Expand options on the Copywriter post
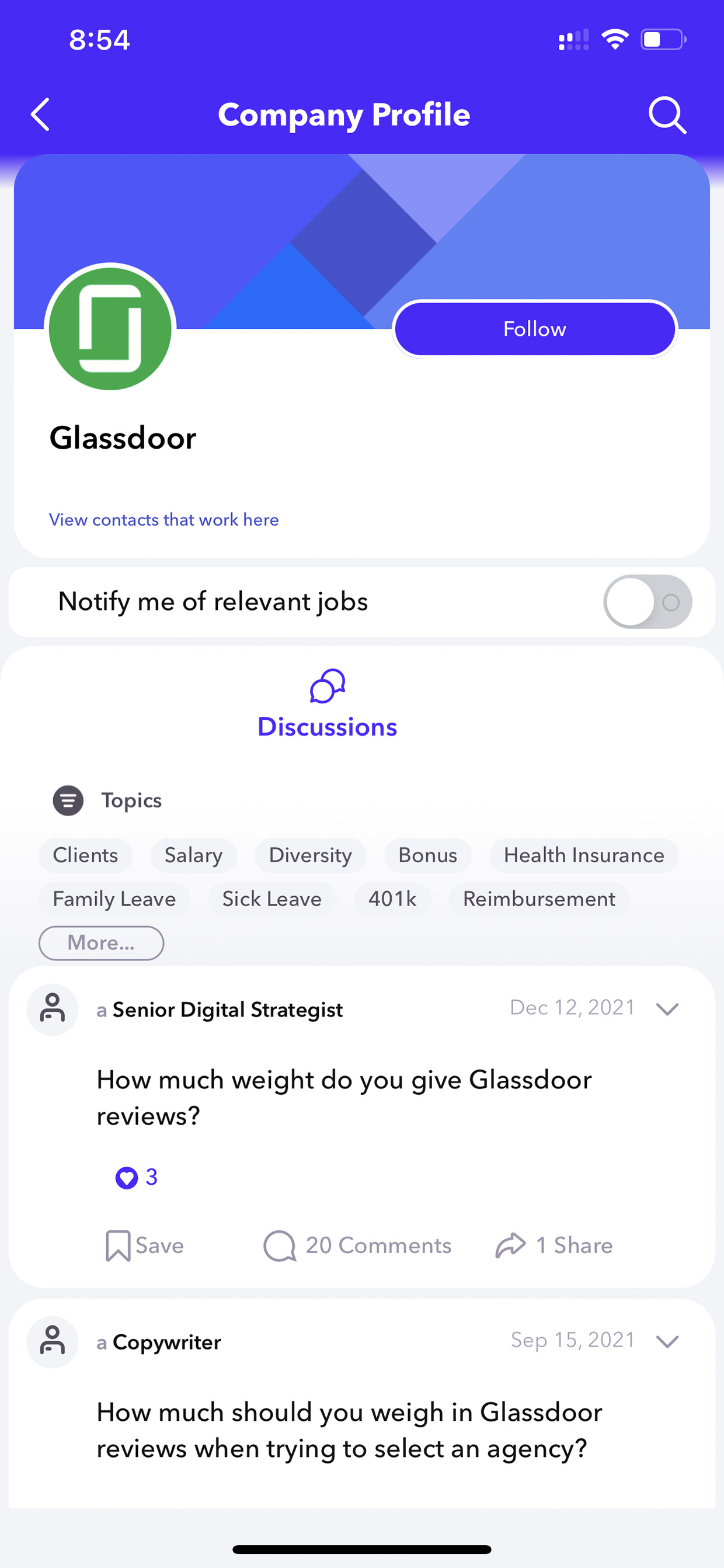The height and width of the screenshot is (1568, 724). point(667,1341)
